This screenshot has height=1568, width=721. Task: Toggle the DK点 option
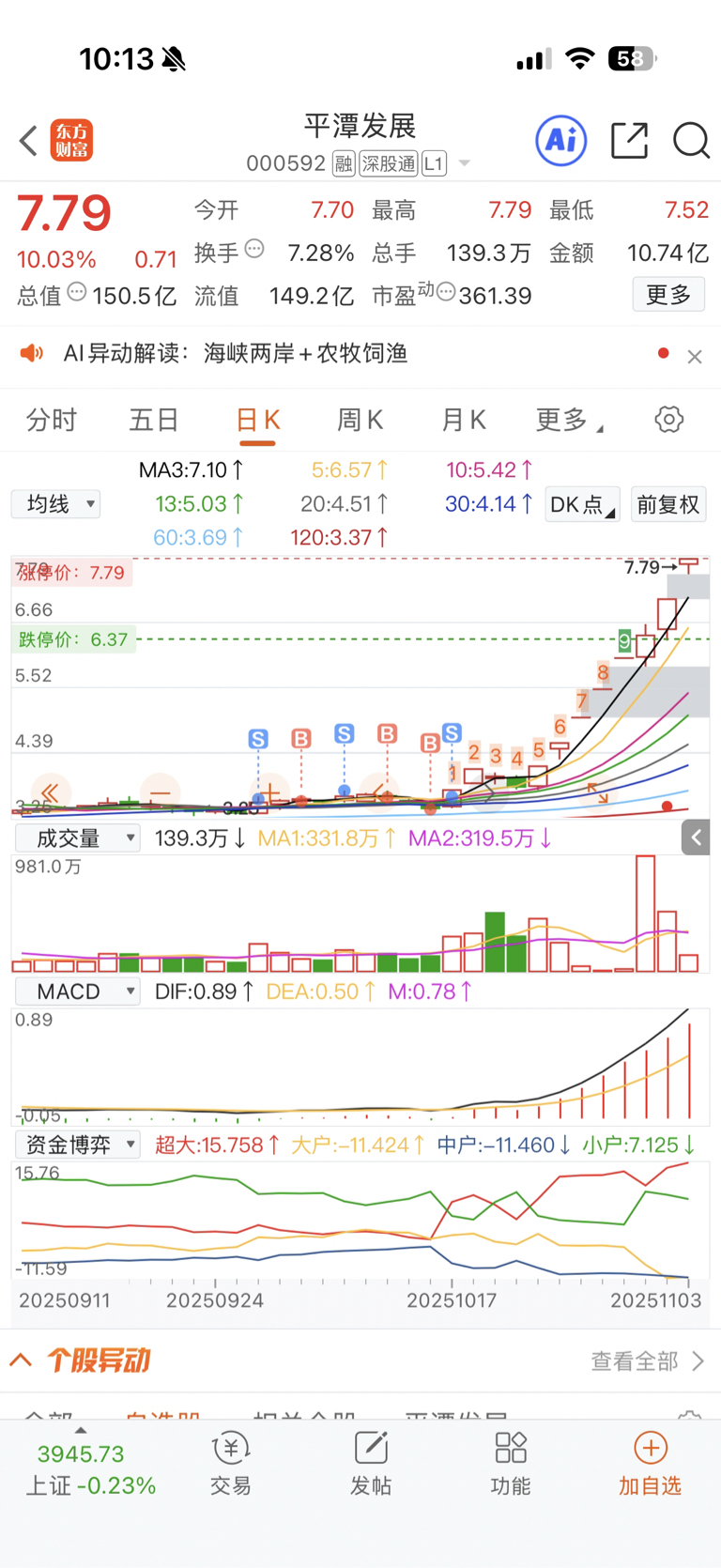point(582,505)
